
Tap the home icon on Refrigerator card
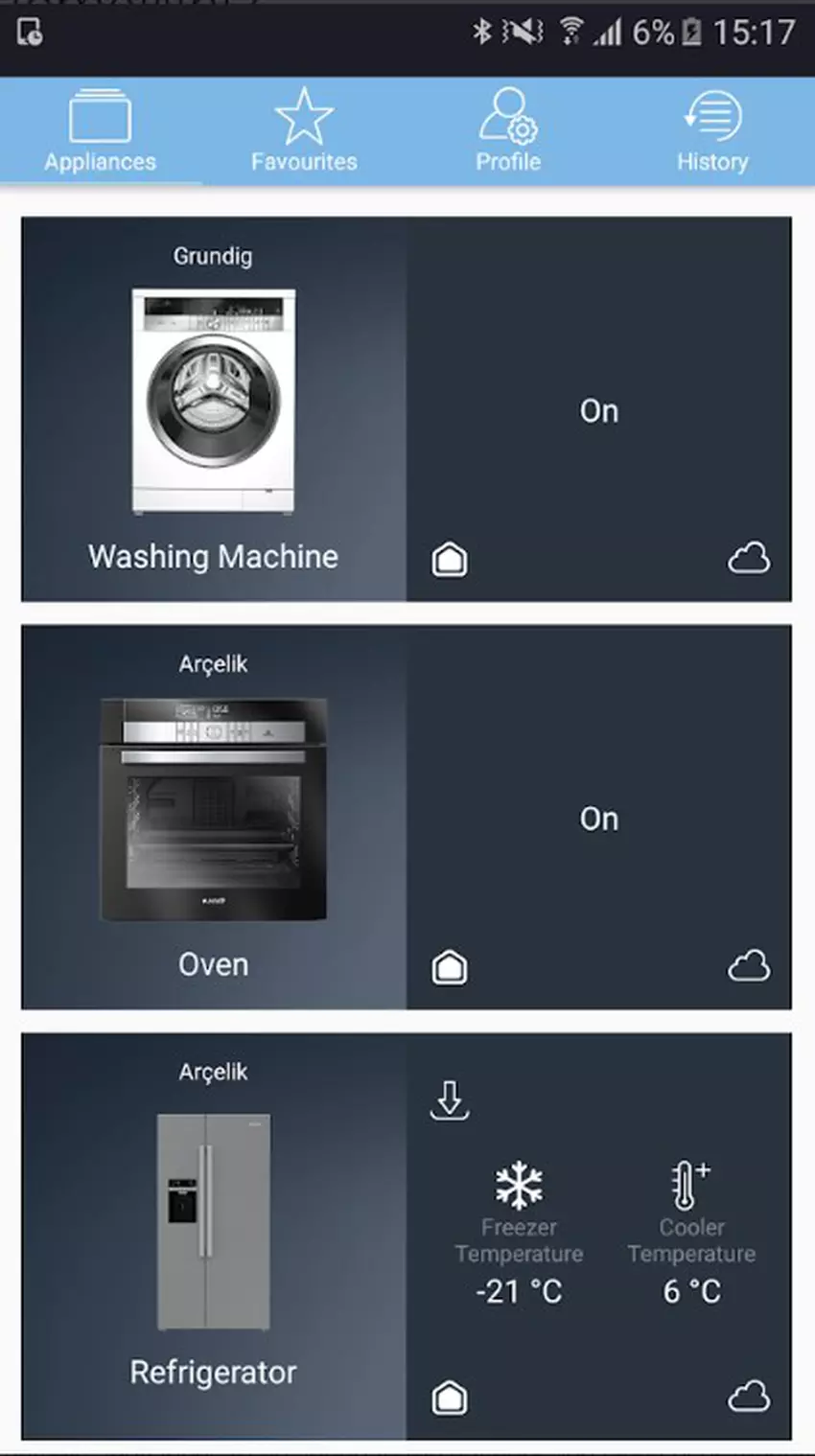pos(450,1398)
